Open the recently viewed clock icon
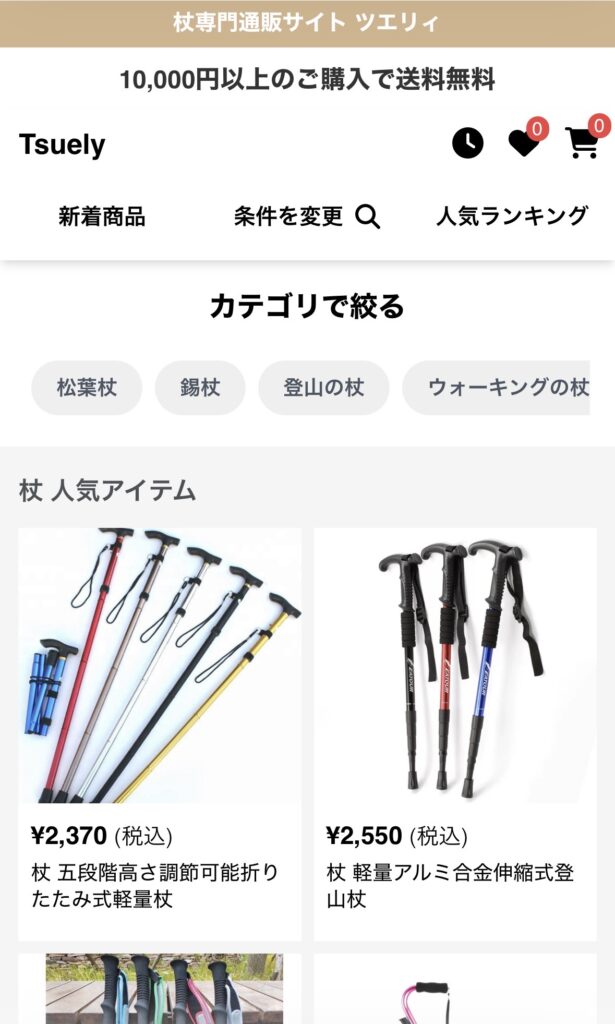615x1024 pixels. [x=467, y=143]
